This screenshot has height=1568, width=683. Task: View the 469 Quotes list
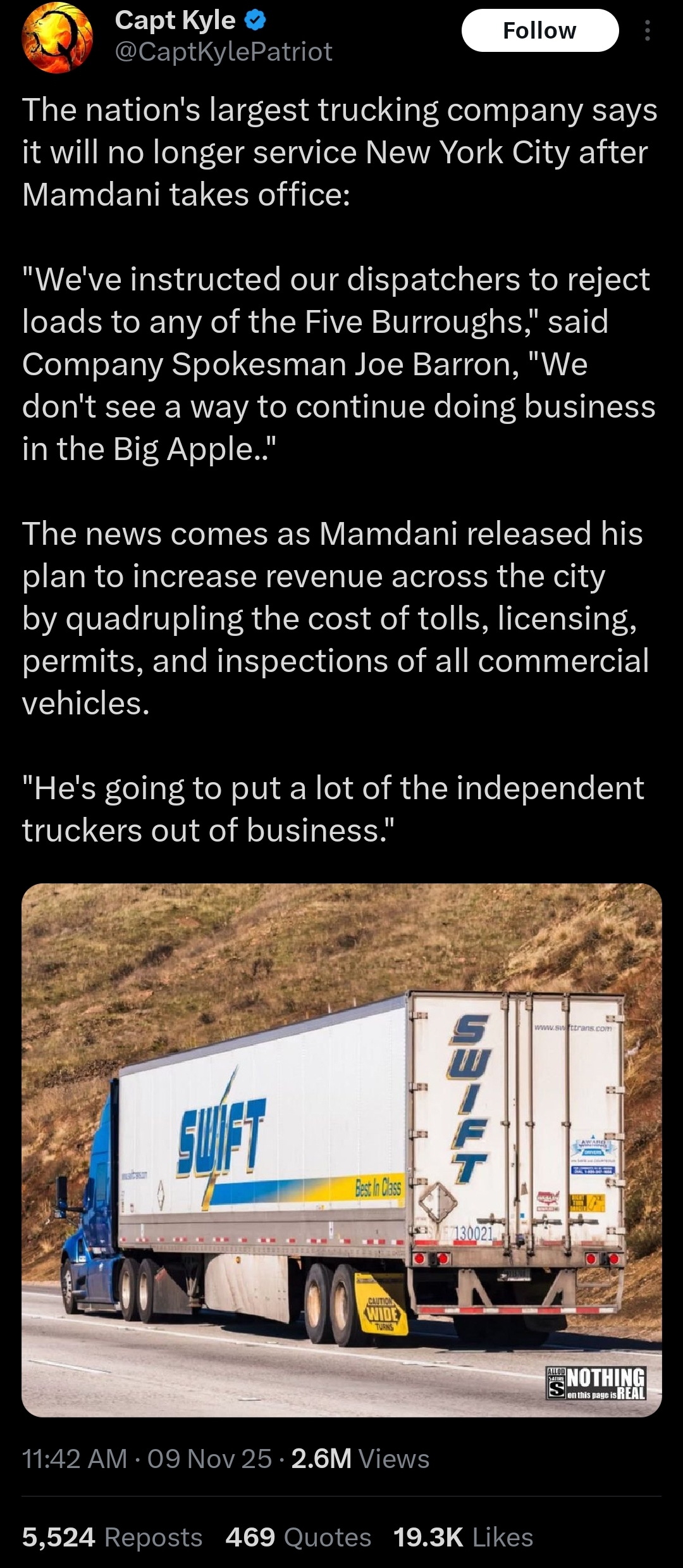(x=298, y=1537)
